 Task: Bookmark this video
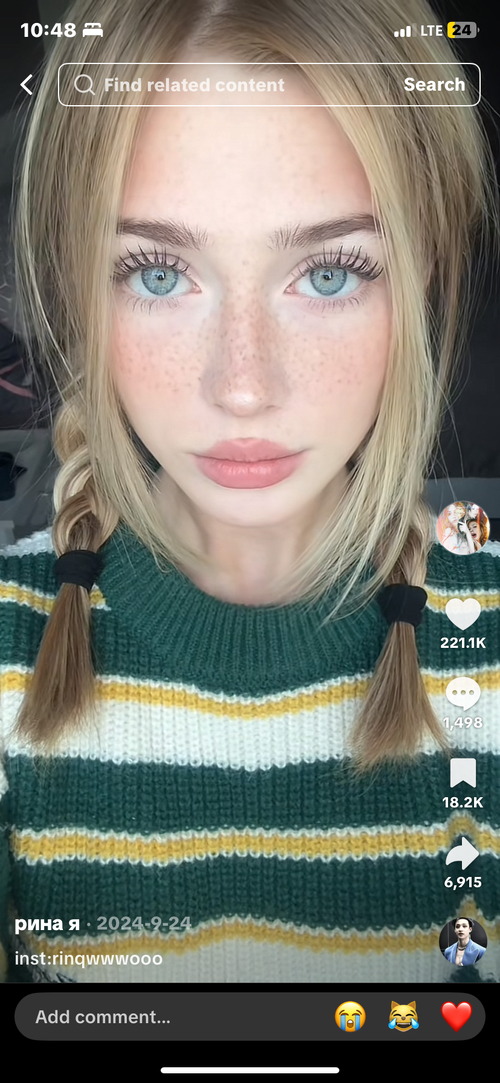tap(463, 773)
